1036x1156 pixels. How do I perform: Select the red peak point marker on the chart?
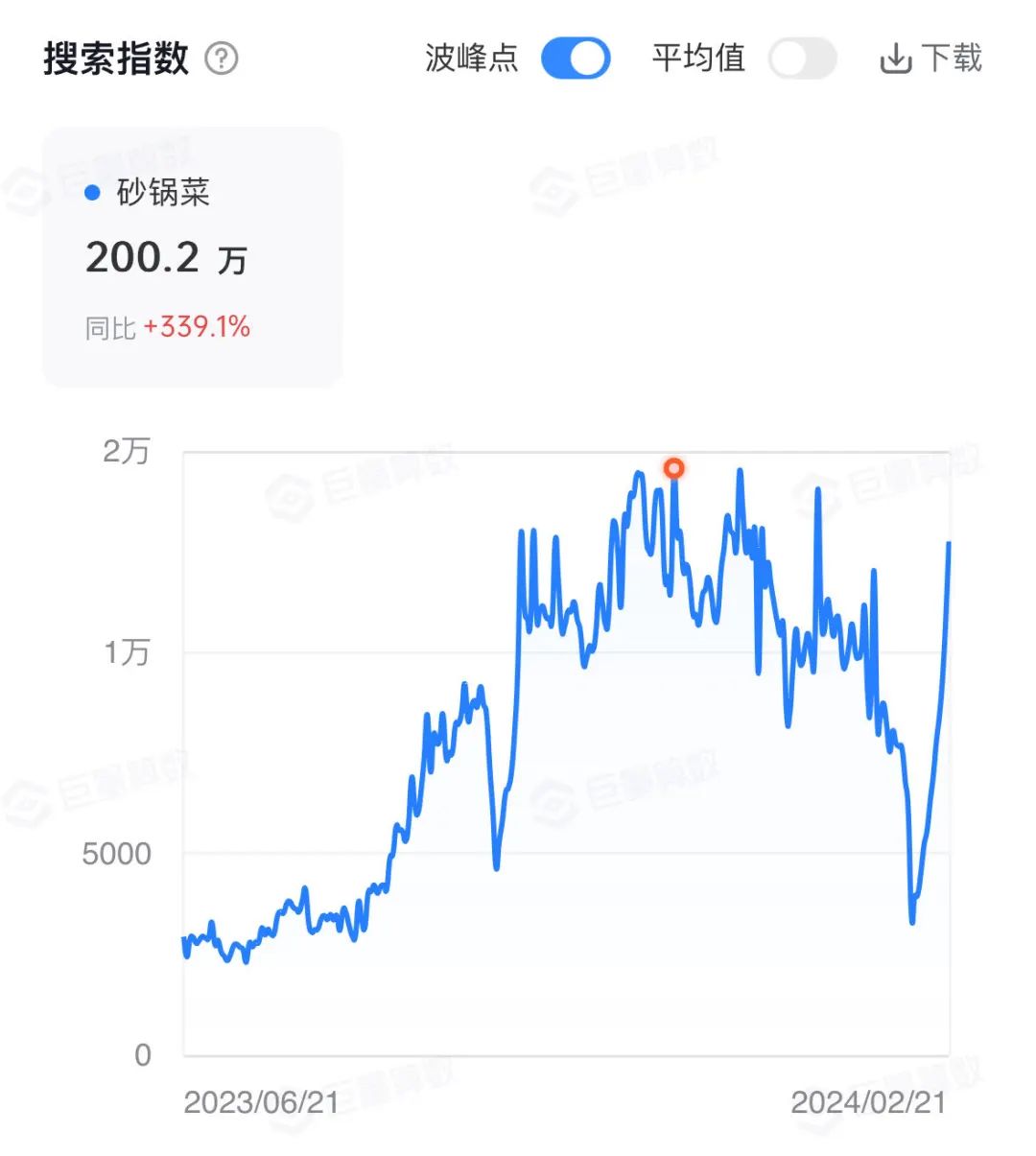pos(674,469)
